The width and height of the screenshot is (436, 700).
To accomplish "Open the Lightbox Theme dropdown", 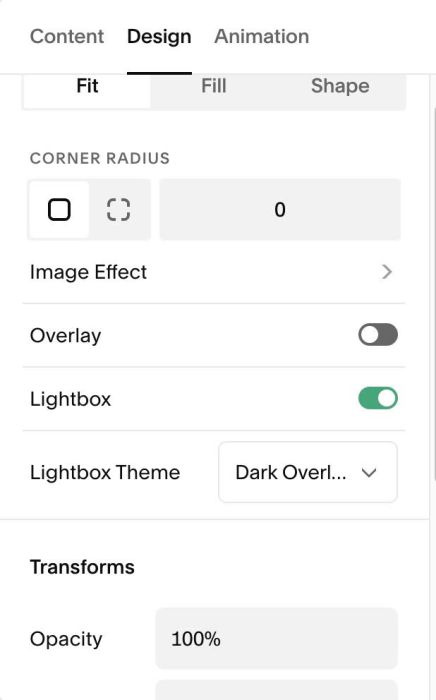I will (307, 472).
